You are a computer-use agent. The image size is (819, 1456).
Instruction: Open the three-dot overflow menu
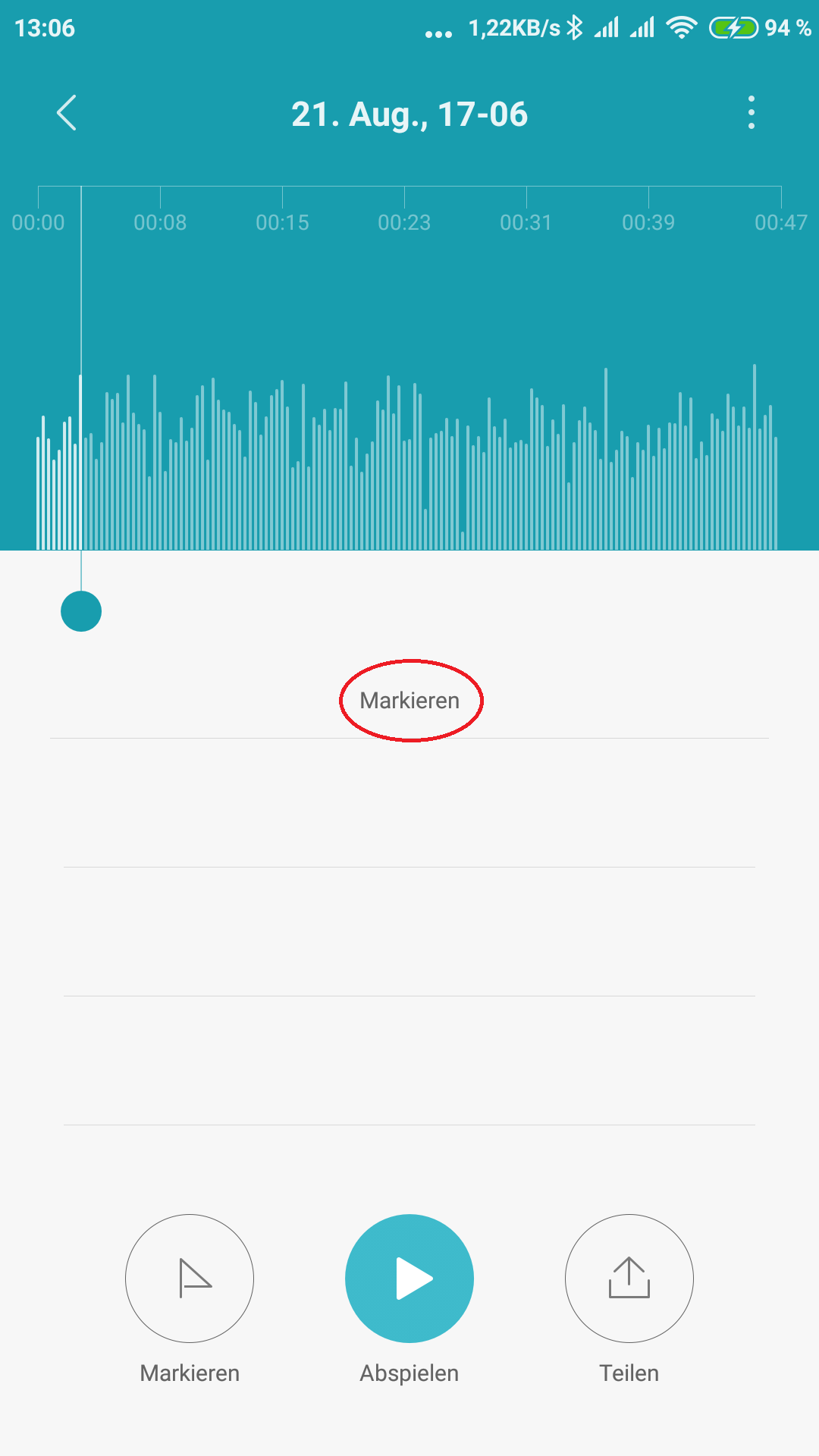pos(751,113)
